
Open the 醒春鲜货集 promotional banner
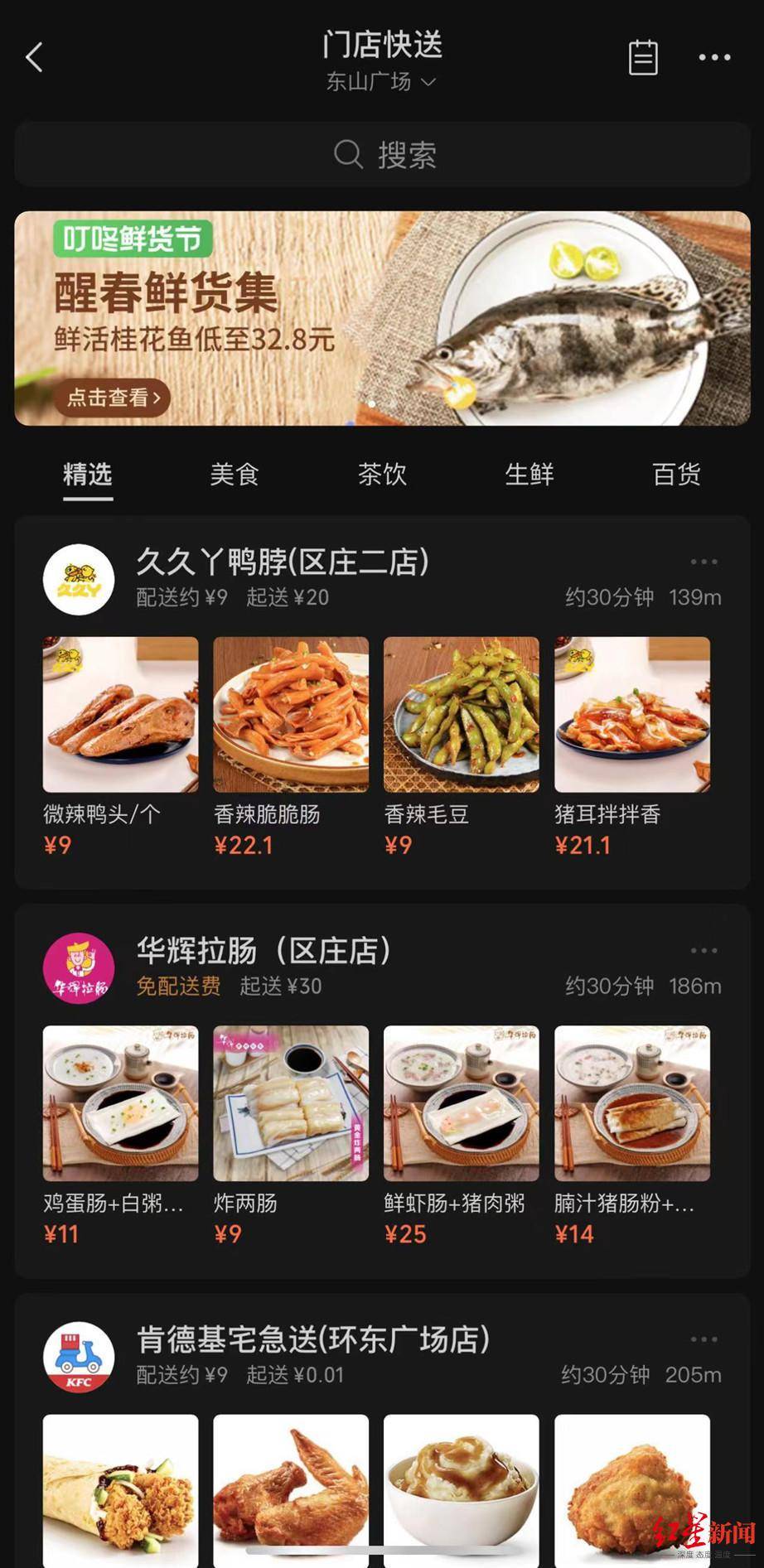(x=383, y=318)
